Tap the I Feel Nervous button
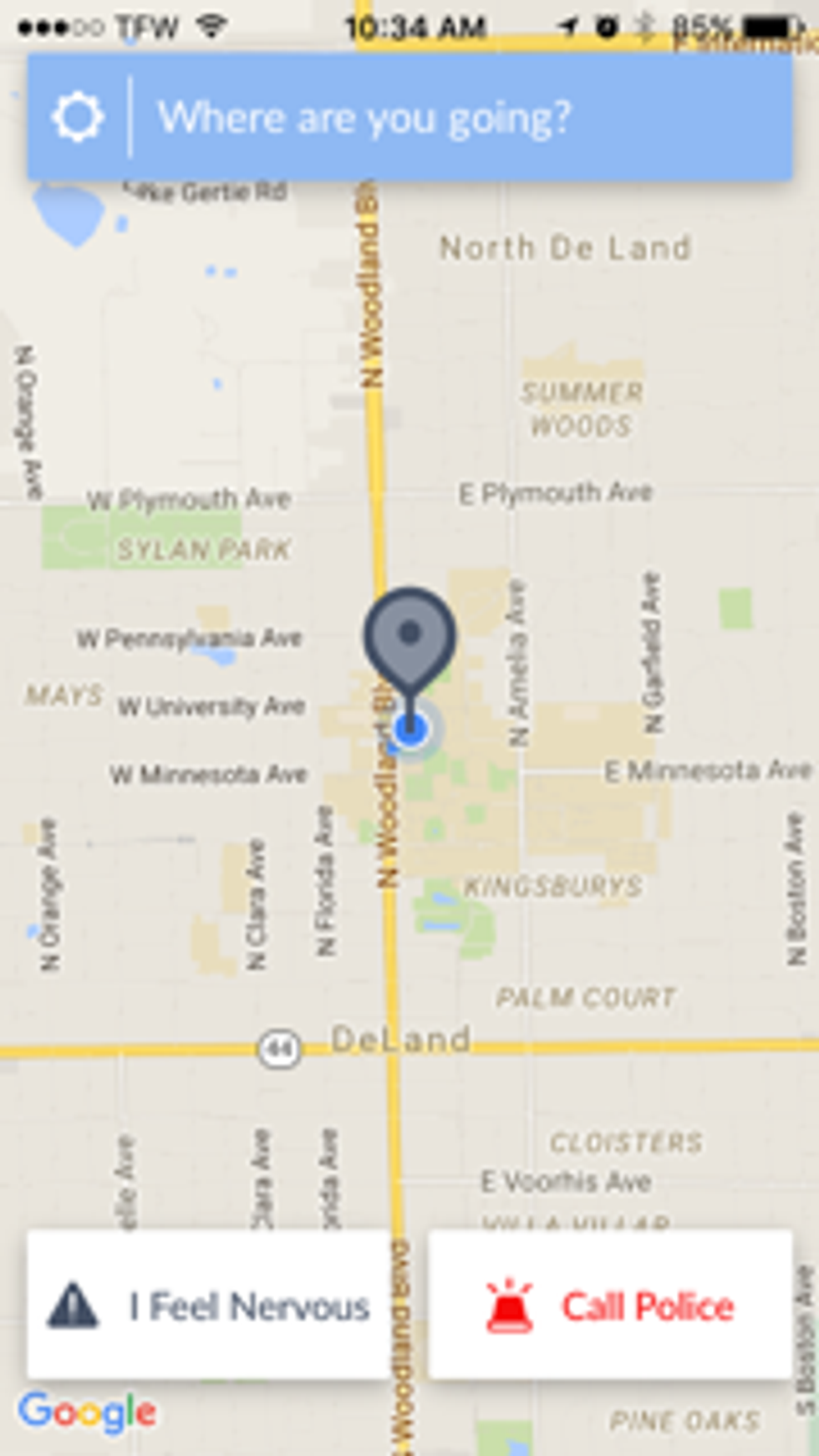 [x=208, y=1306]
